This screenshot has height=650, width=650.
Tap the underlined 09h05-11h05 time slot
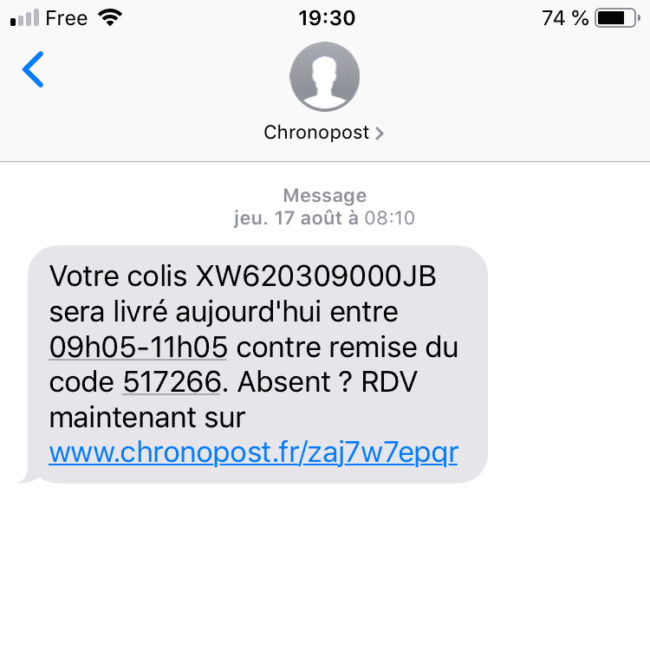tap(138, 348)
